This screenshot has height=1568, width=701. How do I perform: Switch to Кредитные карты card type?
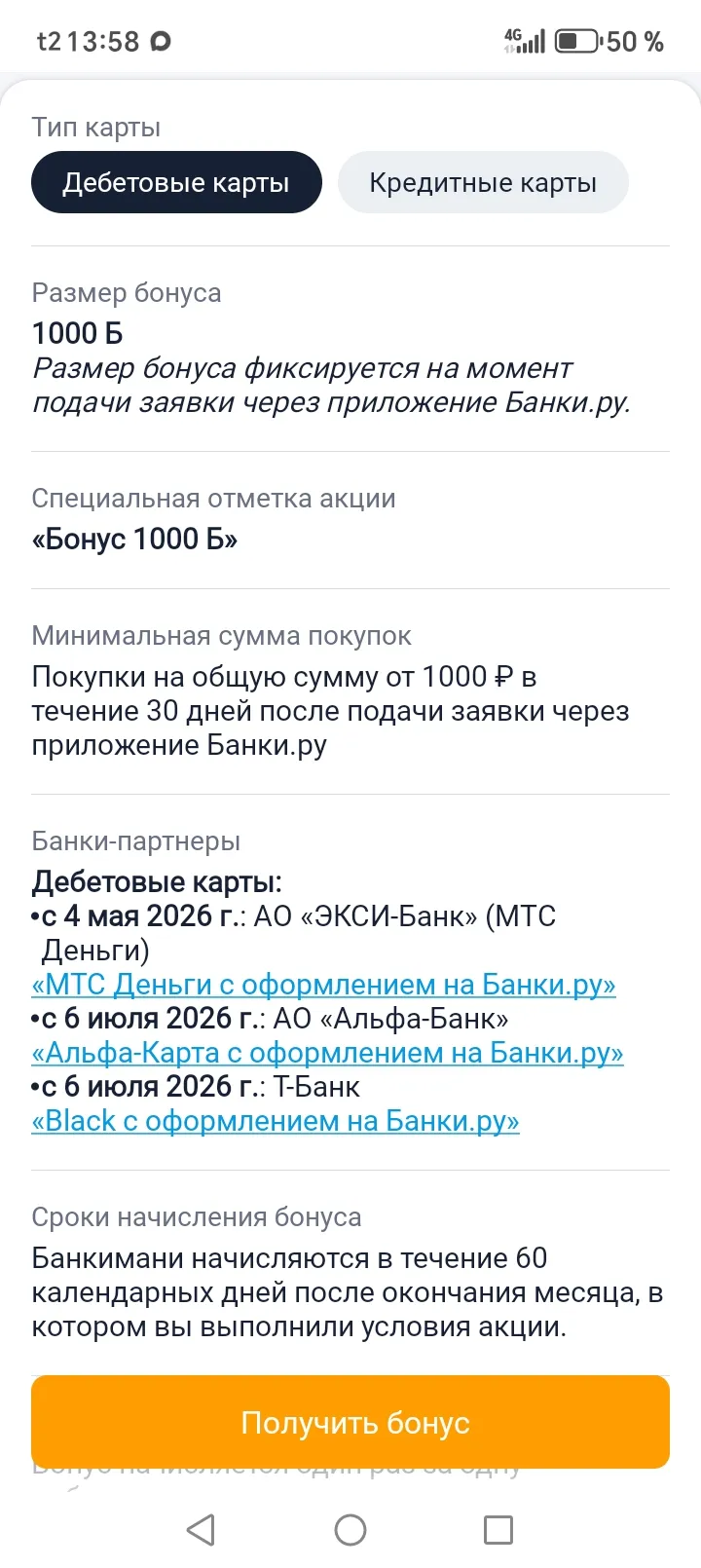click(483, 182)
